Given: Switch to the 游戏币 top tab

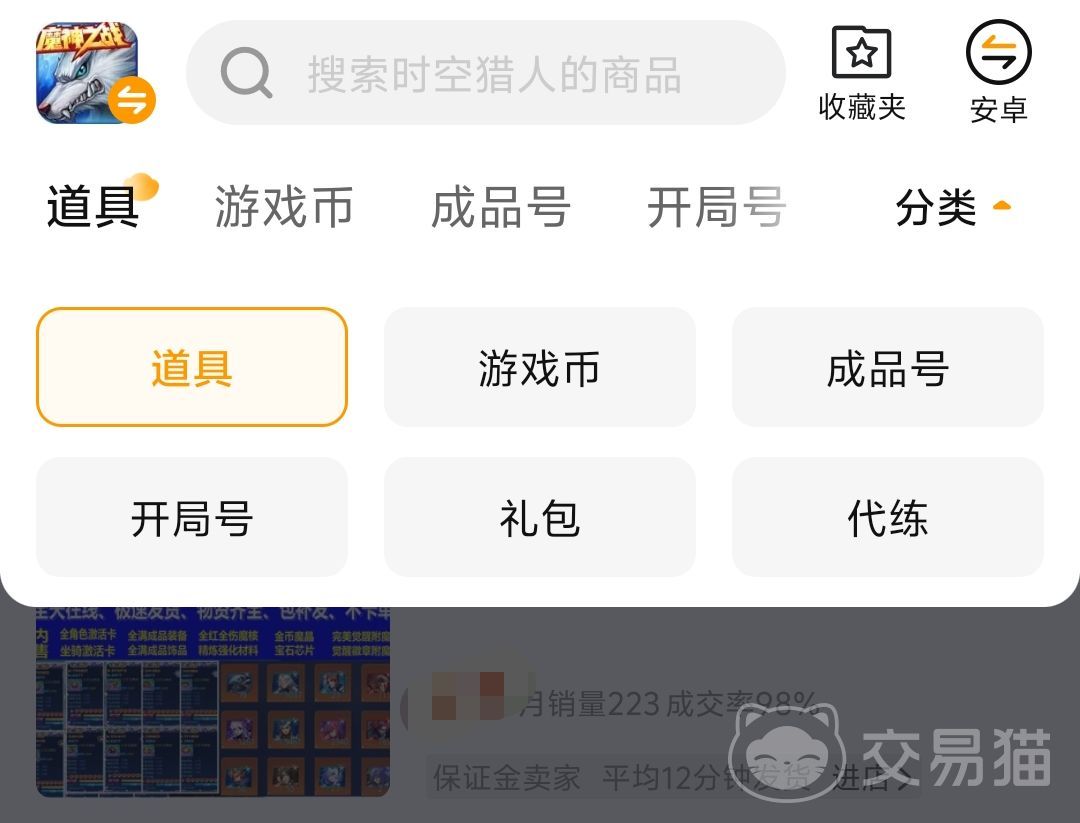Looking at the screenshot, I should point(283,208).
